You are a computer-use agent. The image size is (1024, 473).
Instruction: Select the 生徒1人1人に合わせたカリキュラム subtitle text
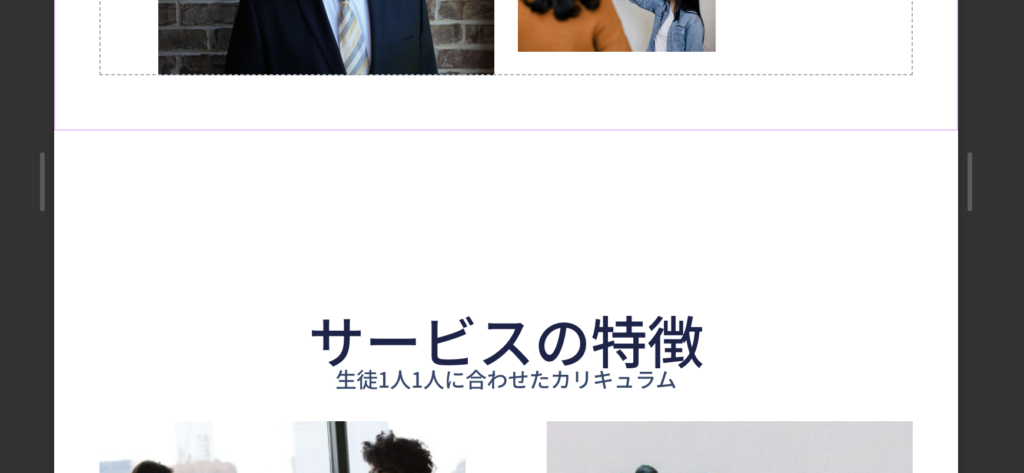pos(506,381)
